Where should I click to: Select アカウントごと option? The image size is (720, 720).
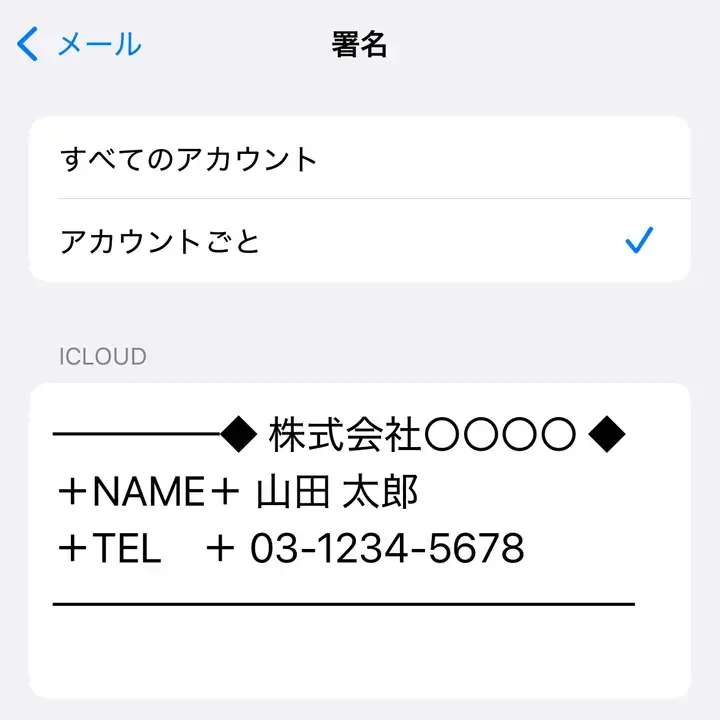coord(359,241)
